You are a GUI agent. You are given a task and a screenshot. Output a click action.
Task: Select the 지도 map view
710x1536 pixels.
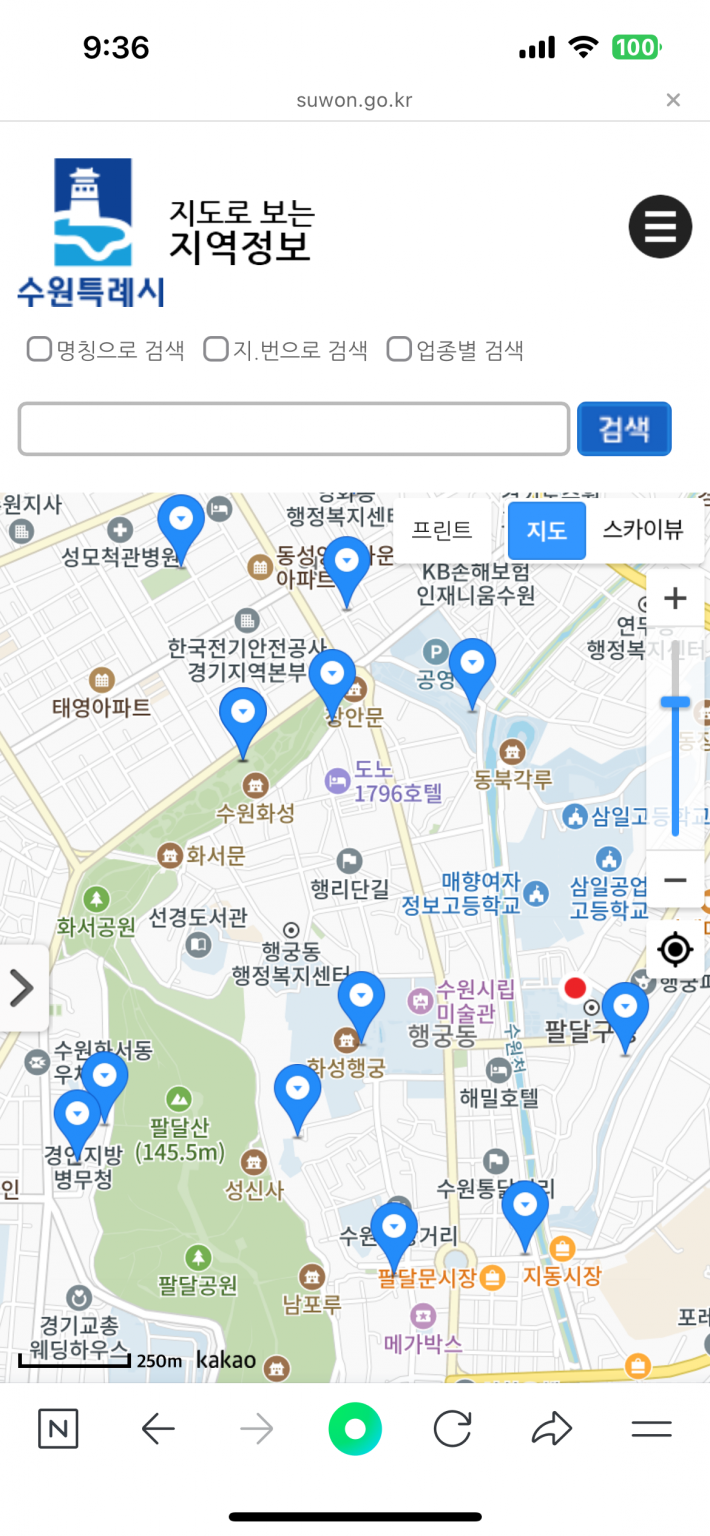546,530
